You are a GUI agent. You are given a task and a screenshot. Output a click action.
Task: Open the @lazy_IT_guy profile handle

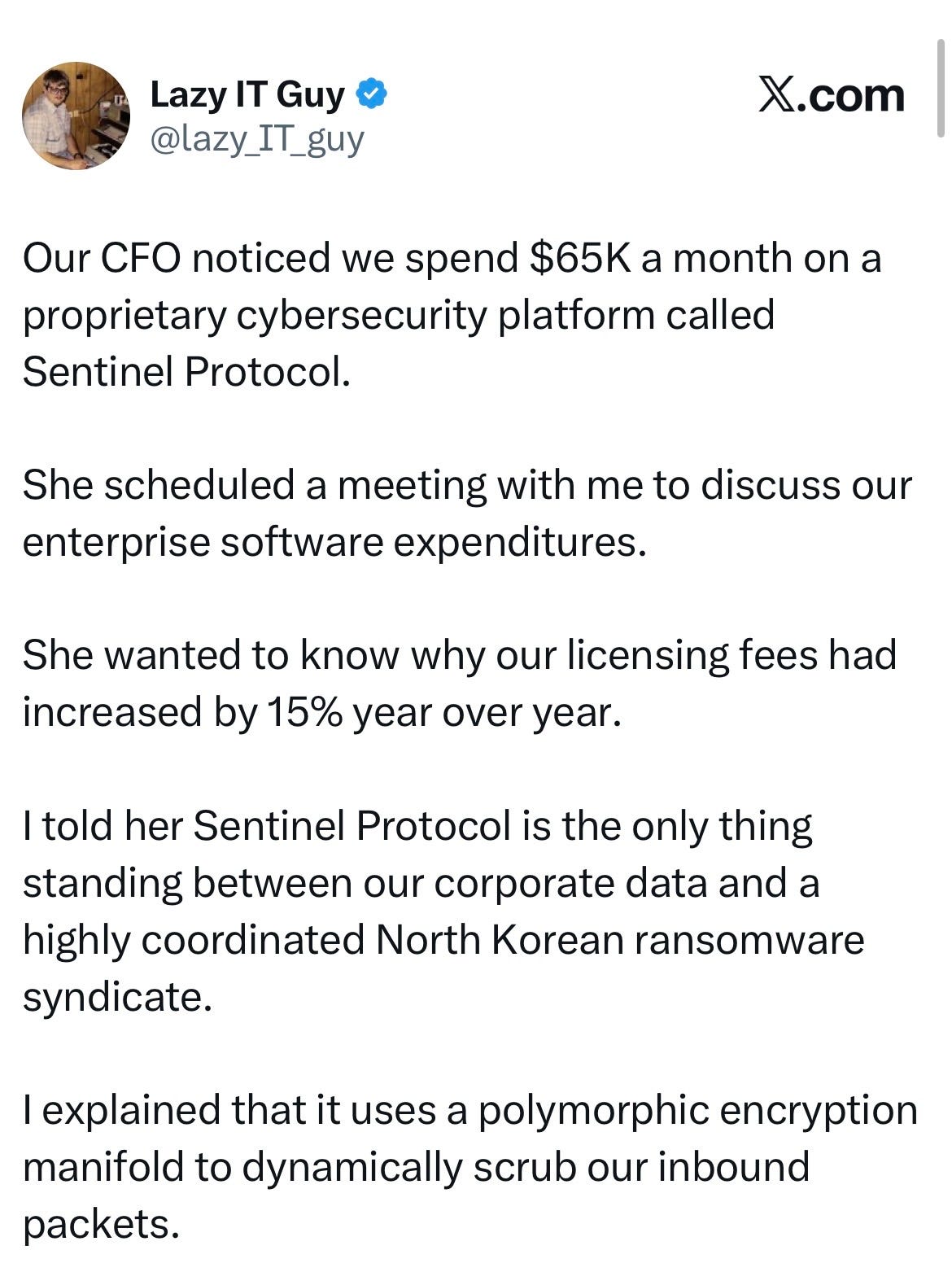coord(257,140)
